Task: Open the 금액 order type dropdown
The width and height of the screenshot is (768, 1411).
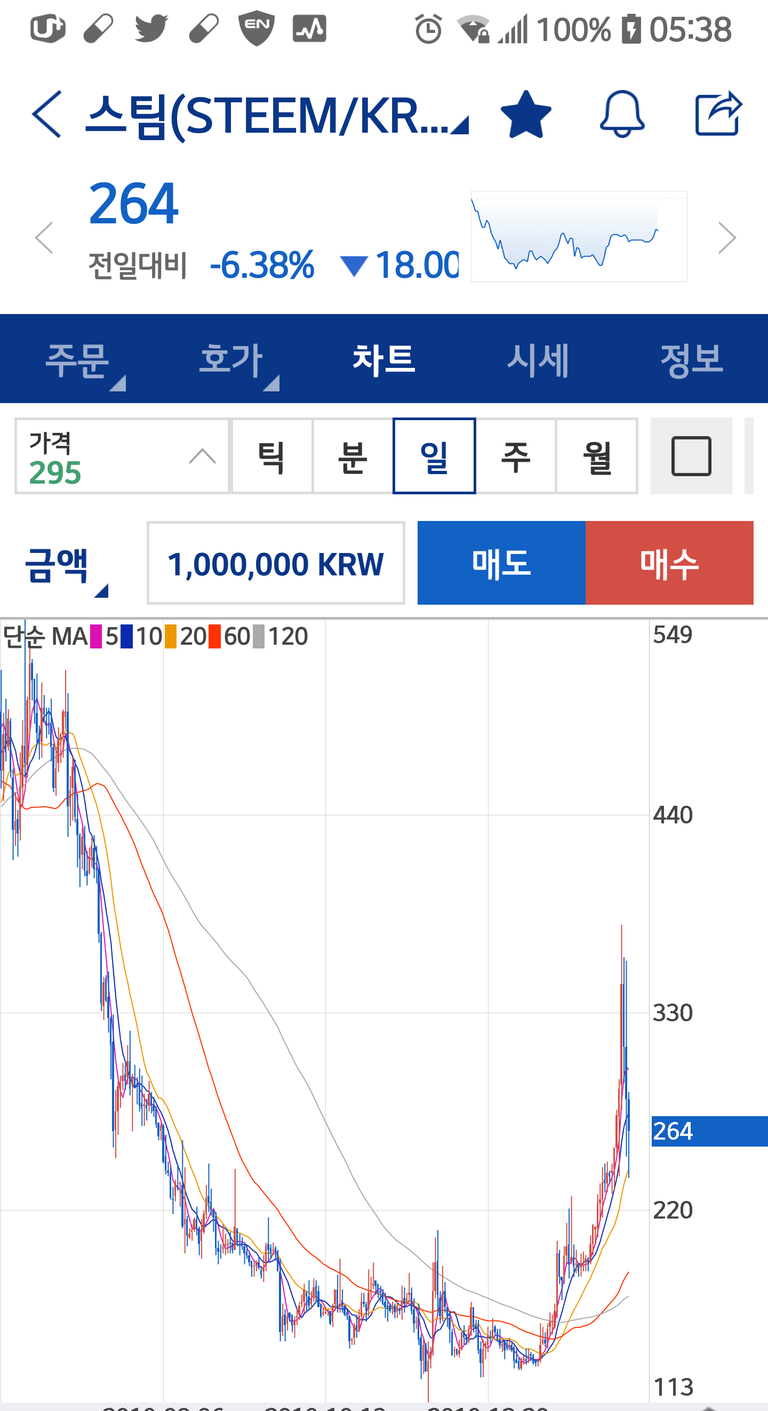Action: [66, 564]
